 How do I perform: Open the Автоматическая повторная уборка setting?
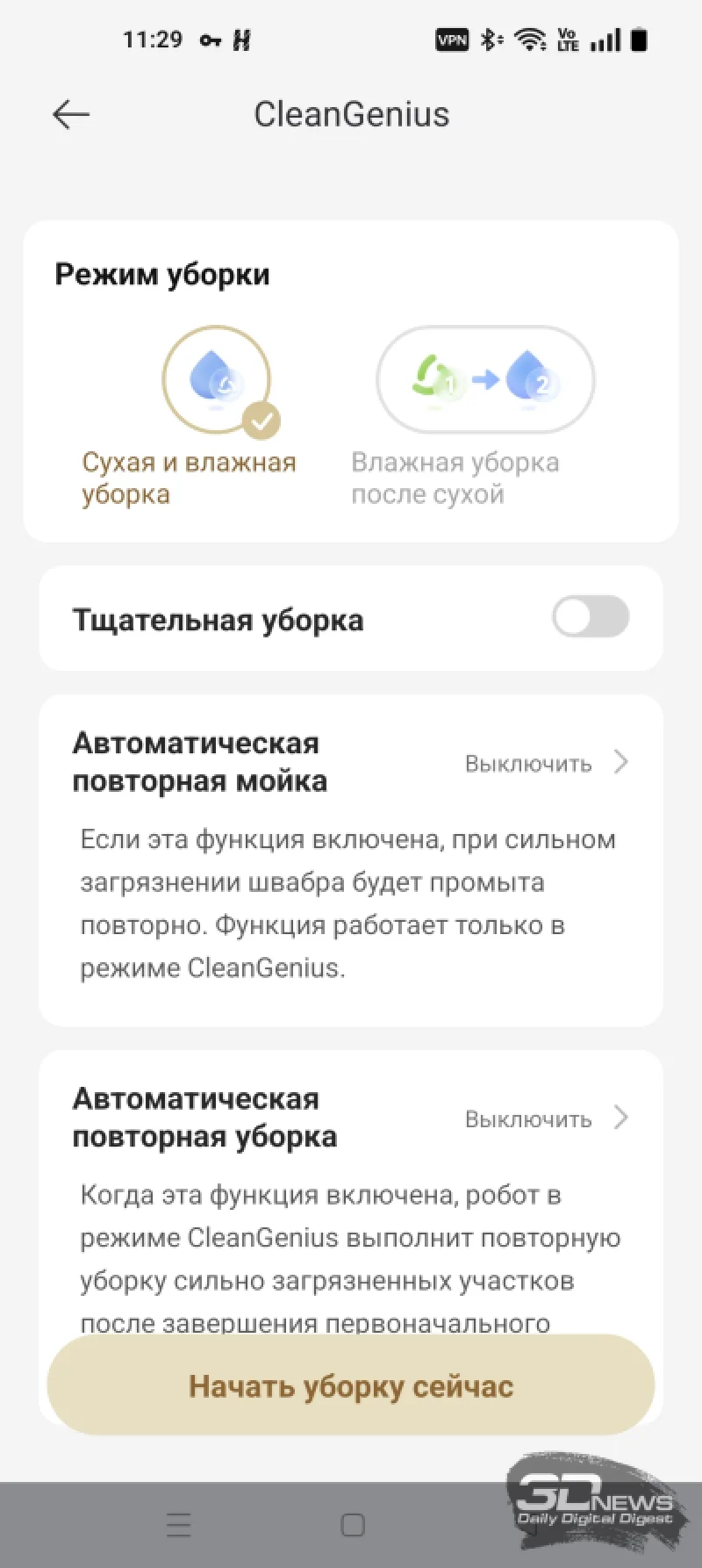pyautogui.click(x=546, y=1118)
